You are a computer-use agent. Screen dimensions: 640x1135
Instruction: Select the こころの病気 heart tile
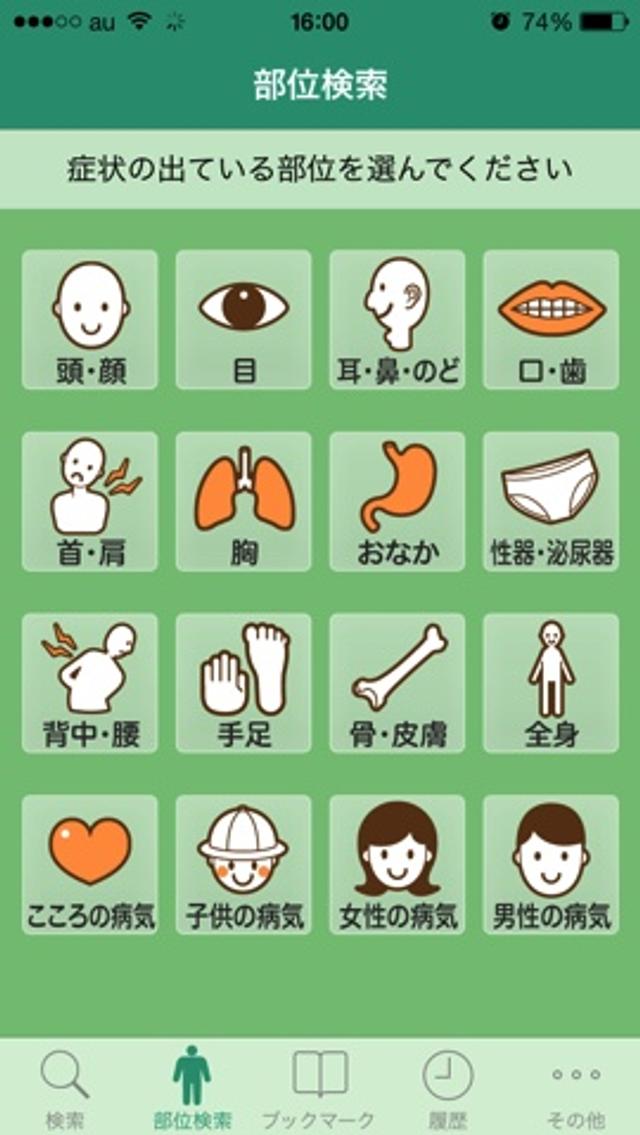click(90, 866)
